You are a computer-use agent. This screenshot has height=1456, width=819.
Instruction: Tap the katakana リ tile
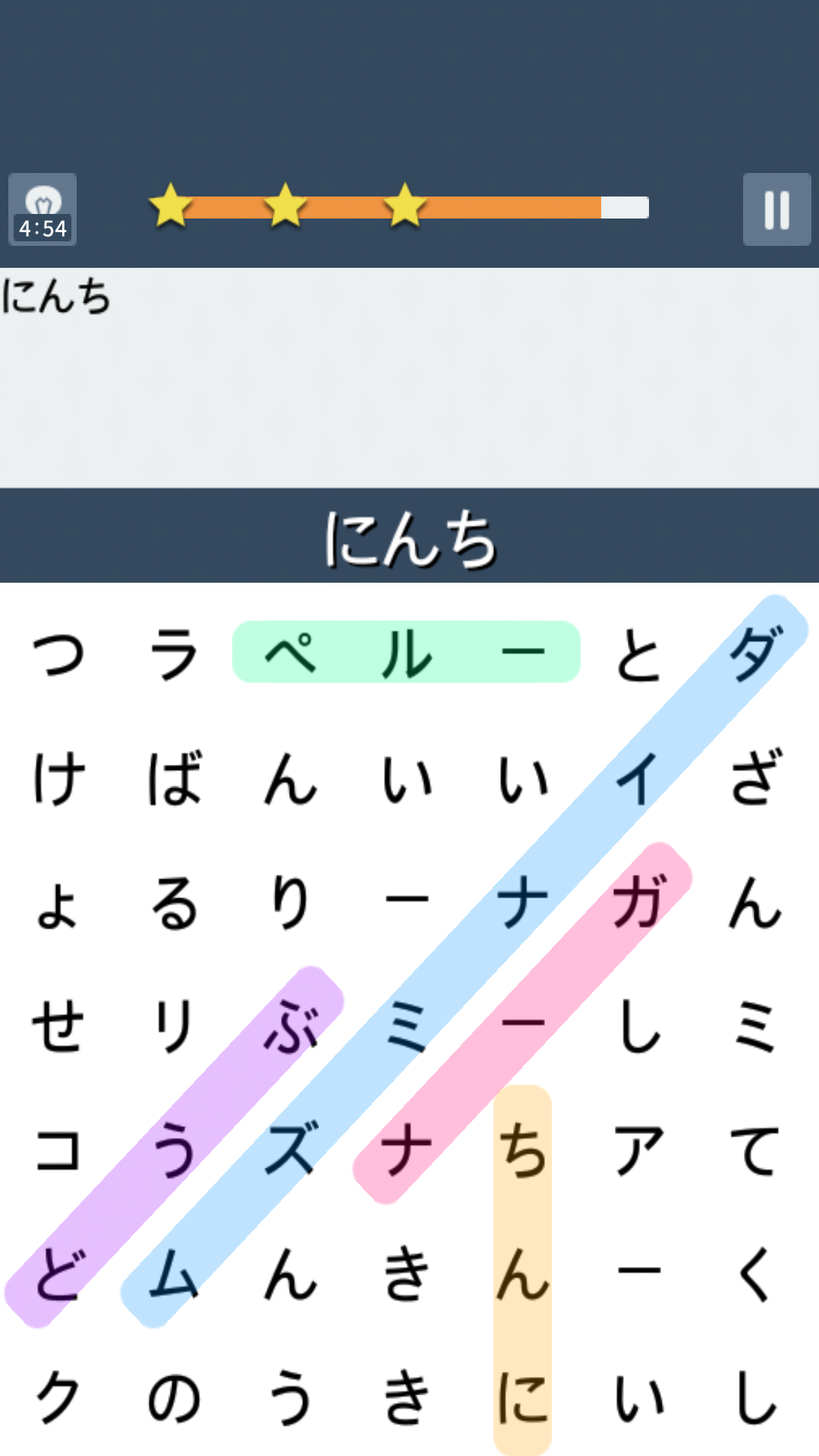[x=175, y=1026]
